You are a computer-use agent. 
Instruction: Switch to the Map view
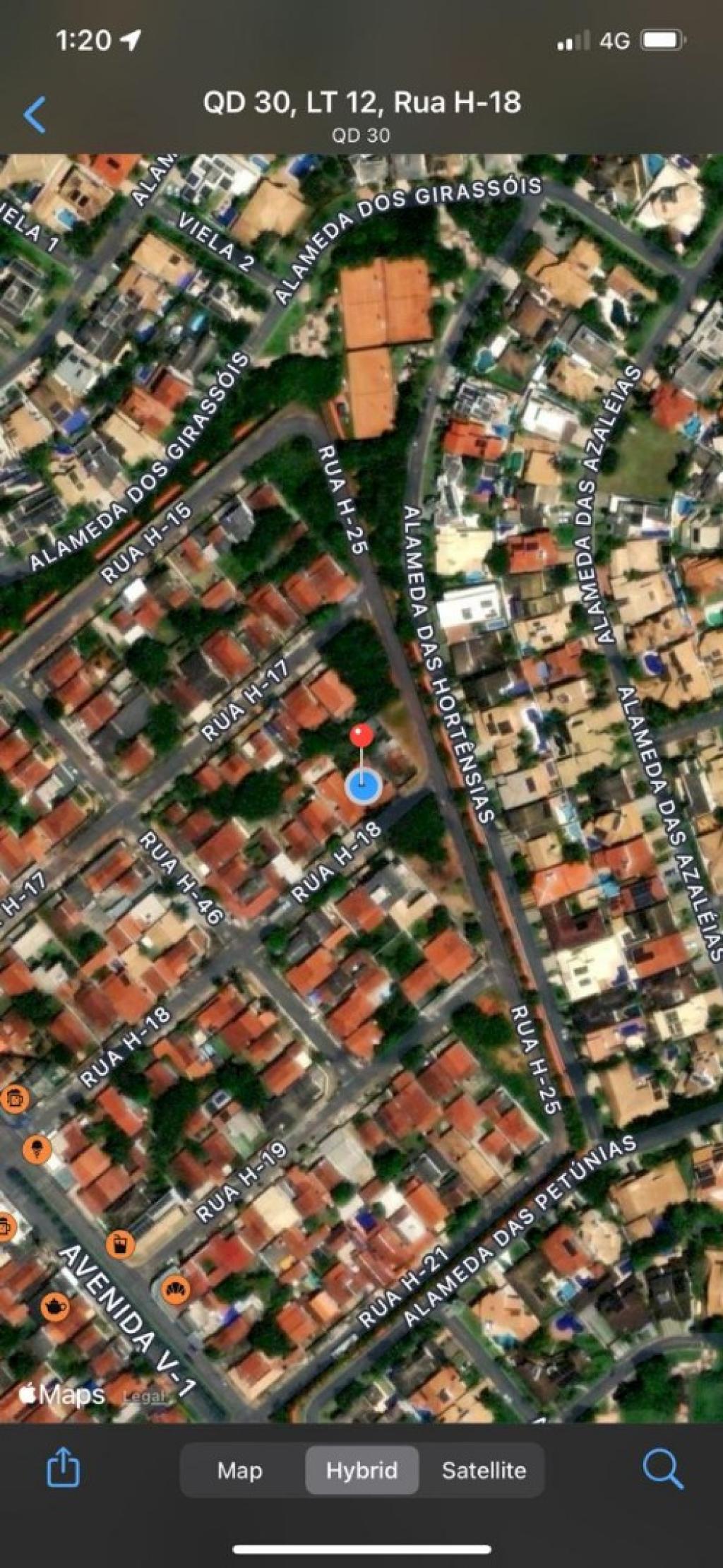[240, 1470]
